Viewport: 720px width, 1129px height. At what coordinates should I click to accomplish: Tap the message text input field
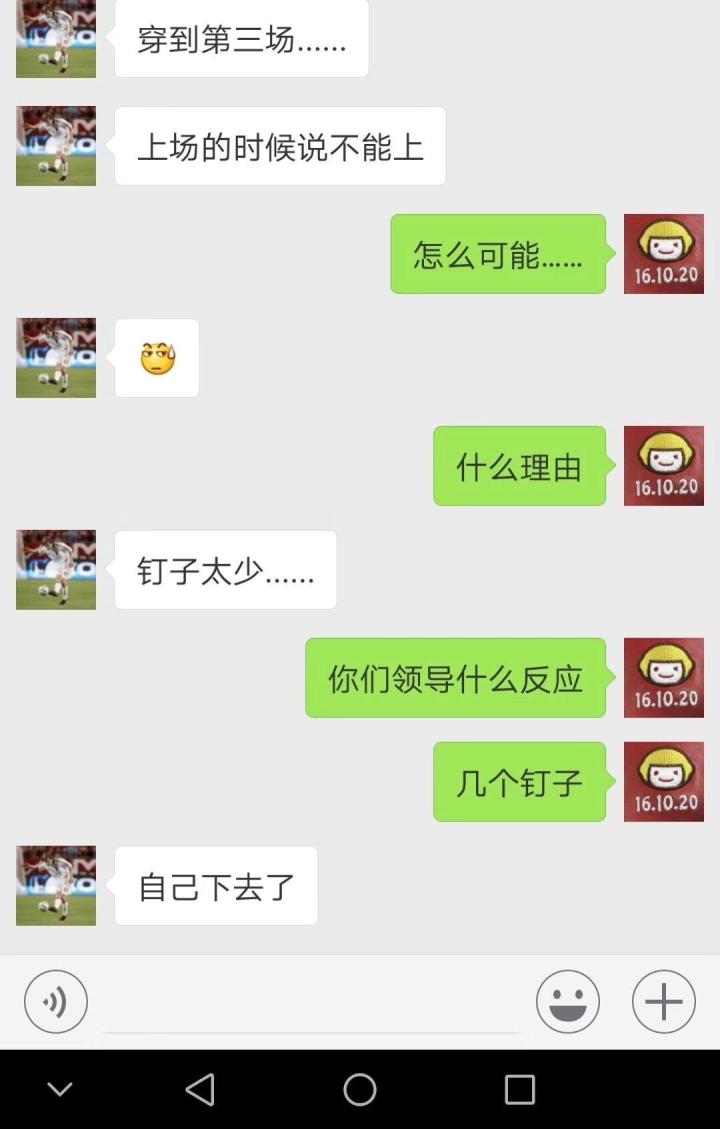(x=312, y=1004)
